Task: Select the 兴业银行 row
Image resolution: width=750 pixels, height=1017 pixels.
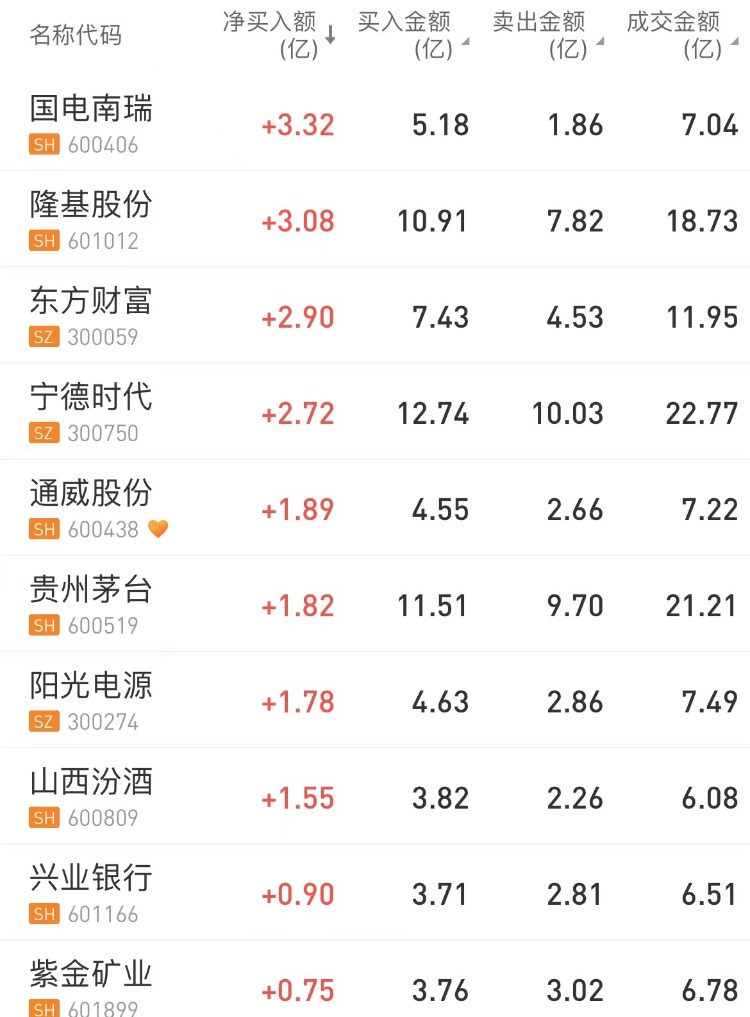Action: (x=91, y=877)
